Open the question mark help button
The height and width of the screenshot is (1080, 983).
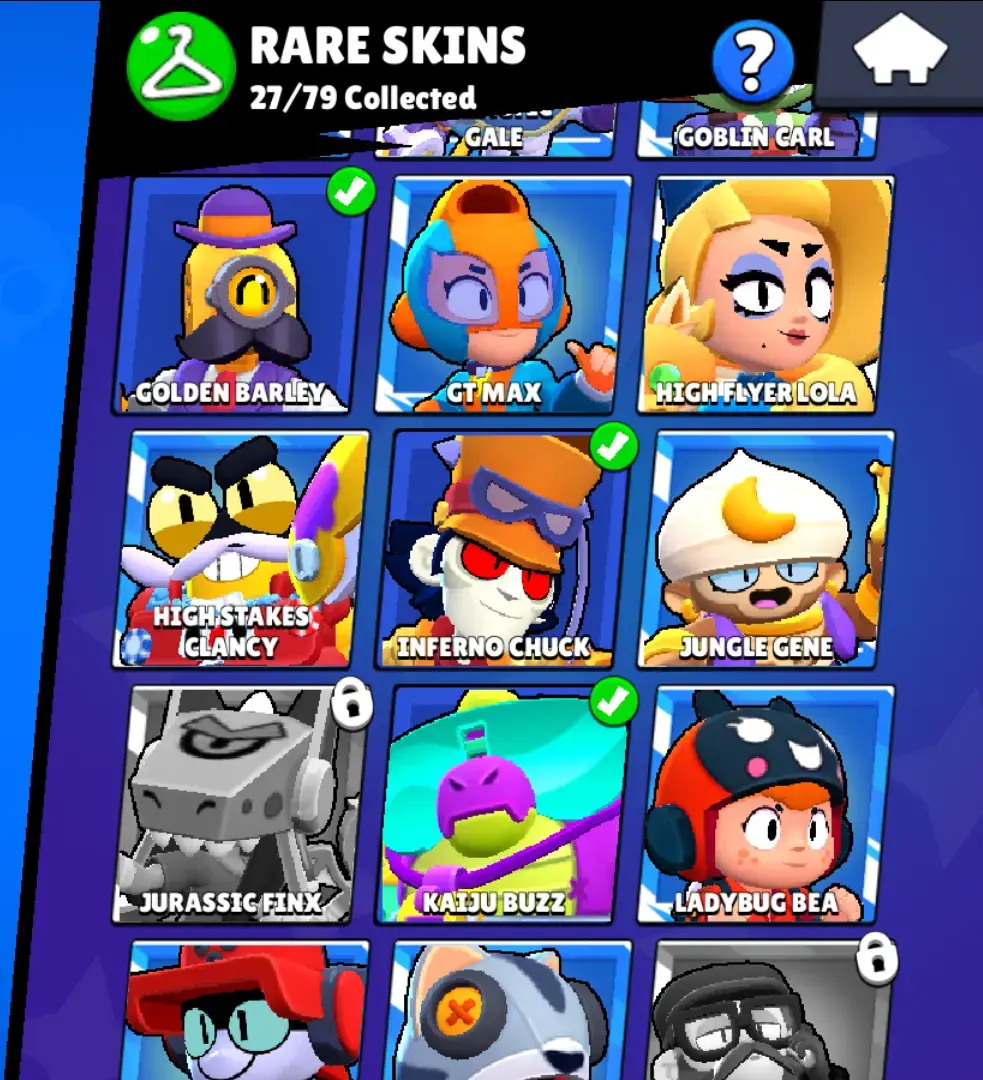[752, 60]
